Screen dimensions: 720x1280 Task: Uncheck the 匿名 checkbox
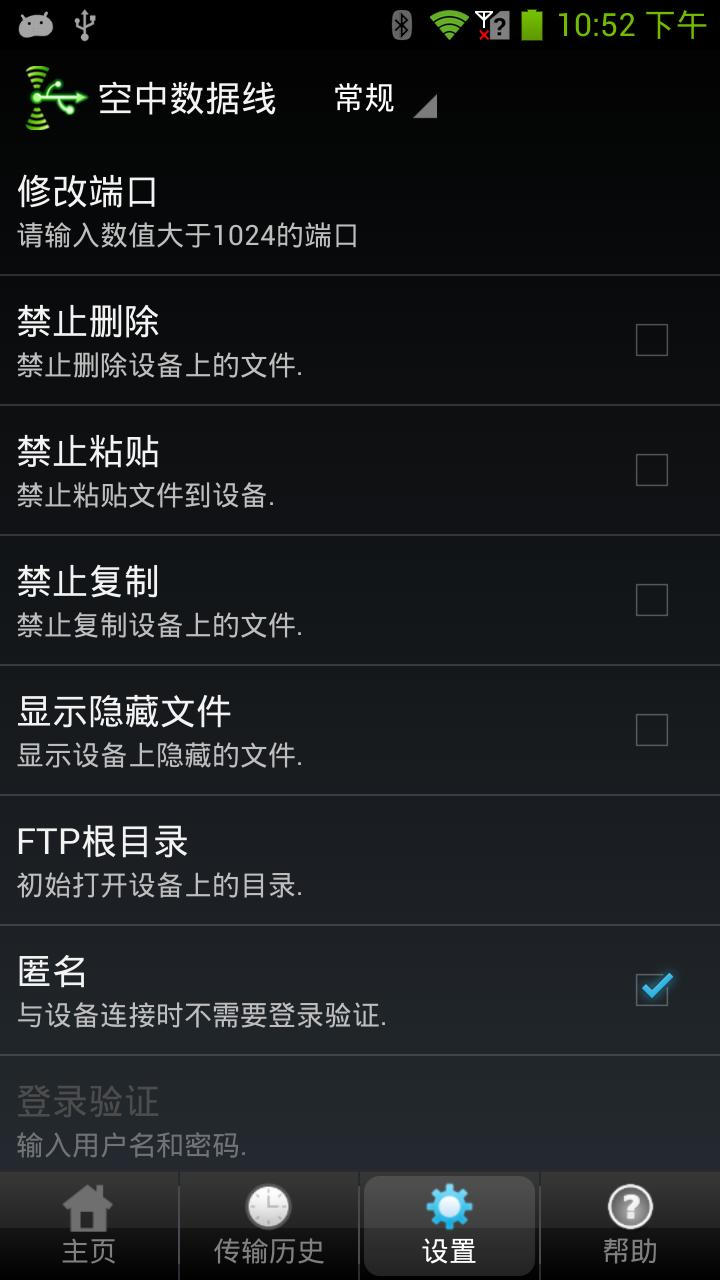tap(652, 990)
